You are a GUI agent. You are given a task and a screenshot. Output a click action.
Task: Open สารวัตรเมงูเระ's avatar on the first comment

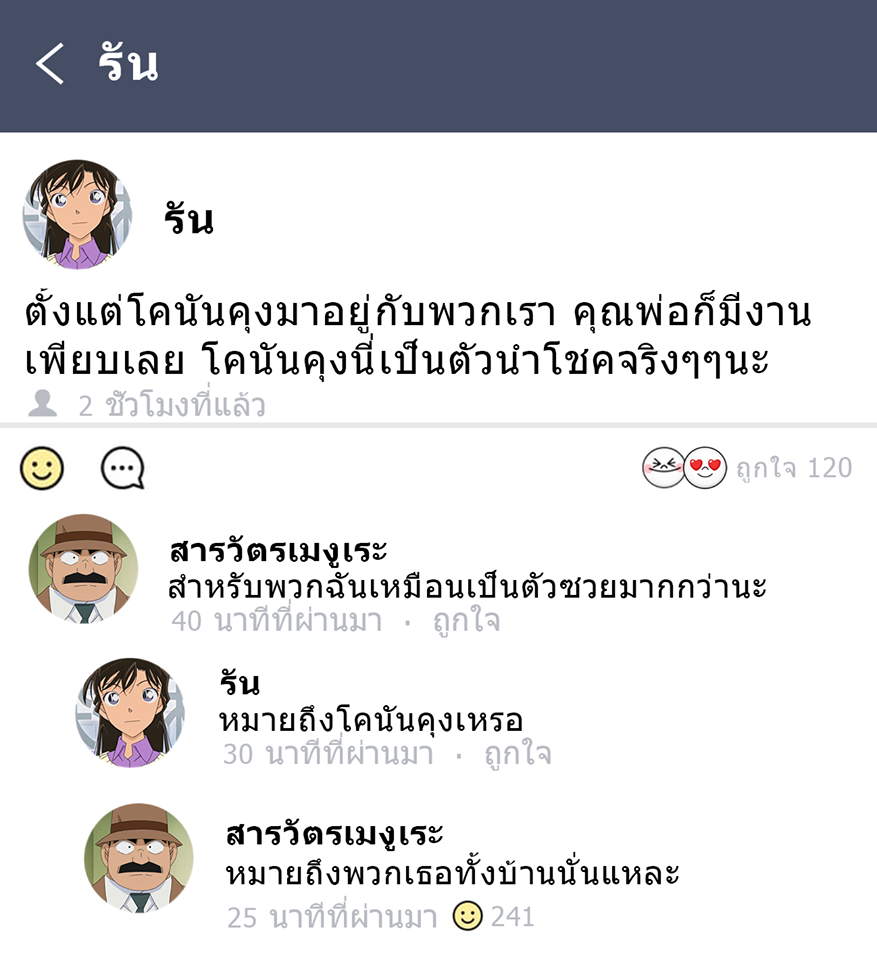[83, 567]
